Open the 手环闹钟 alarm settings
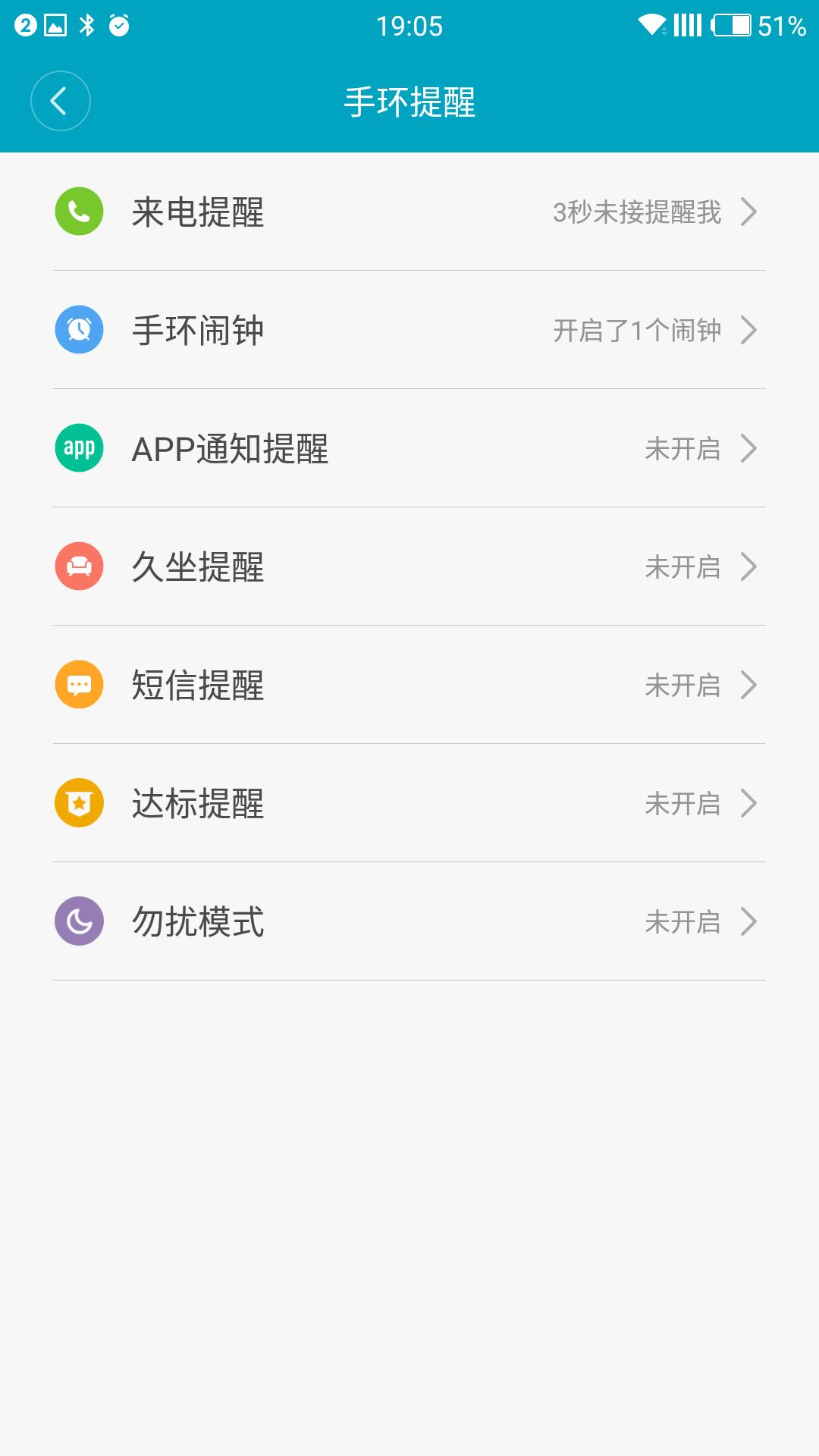The height and width of the screenshot is (1456, 819). tap(409, 329)
